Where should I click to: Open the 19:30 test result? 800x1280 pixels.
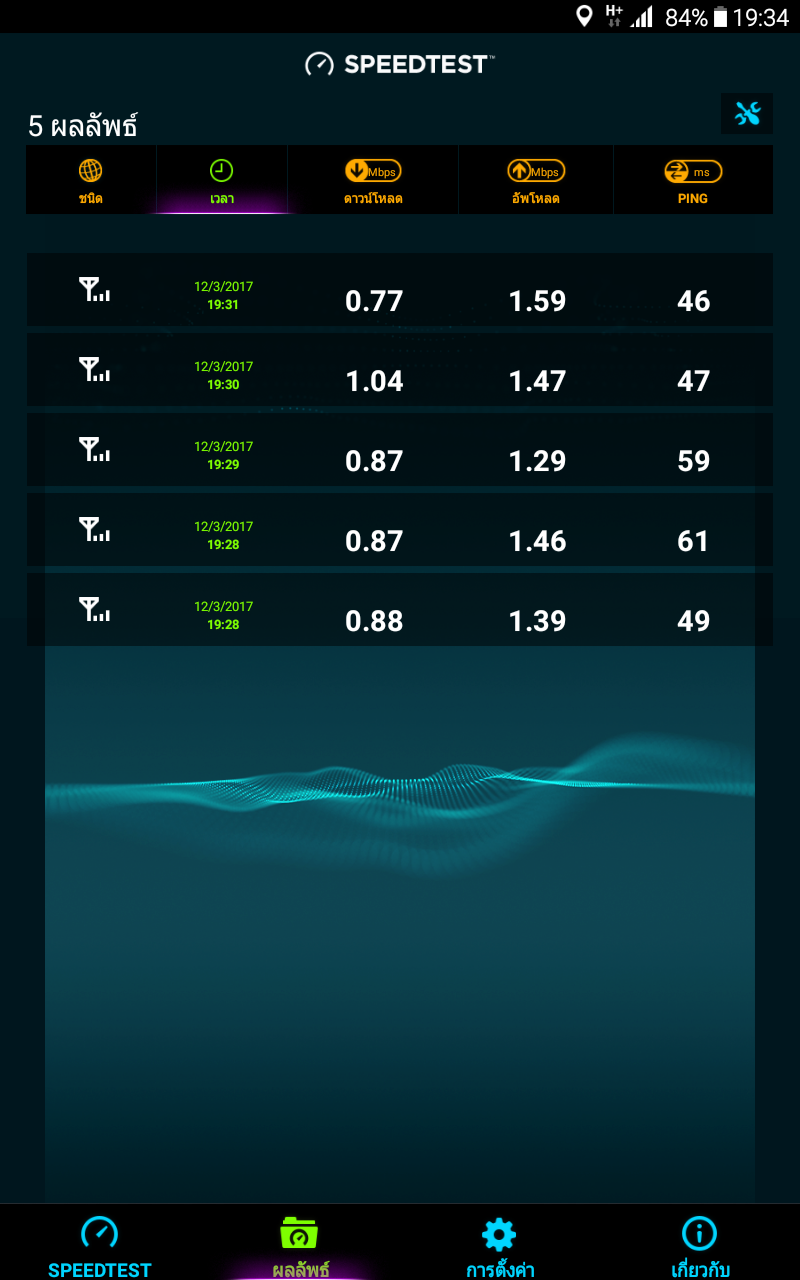[399, 370]
